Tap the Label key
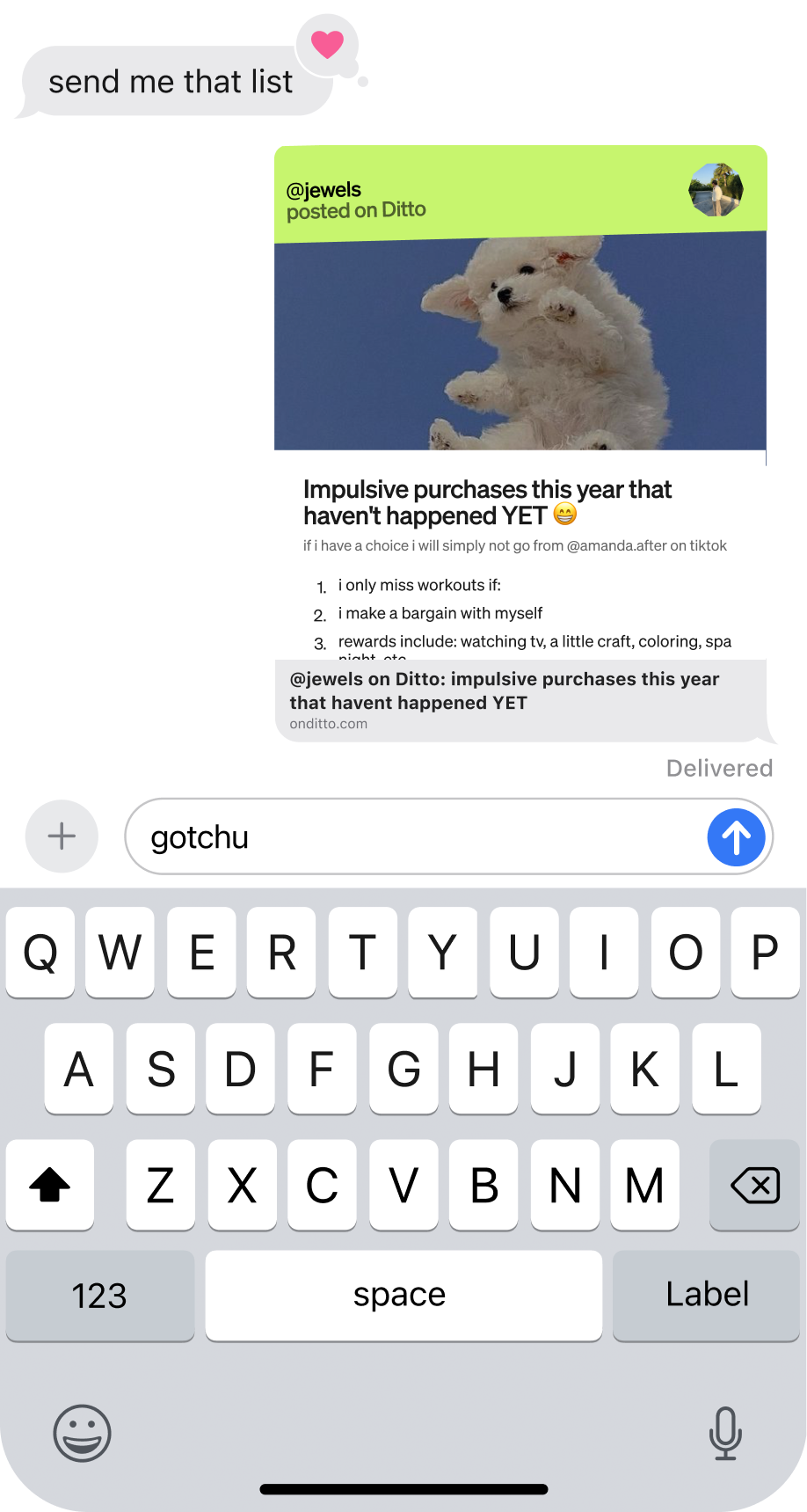The height and width of the screenshot is (1512, 807). (707, 1296)
